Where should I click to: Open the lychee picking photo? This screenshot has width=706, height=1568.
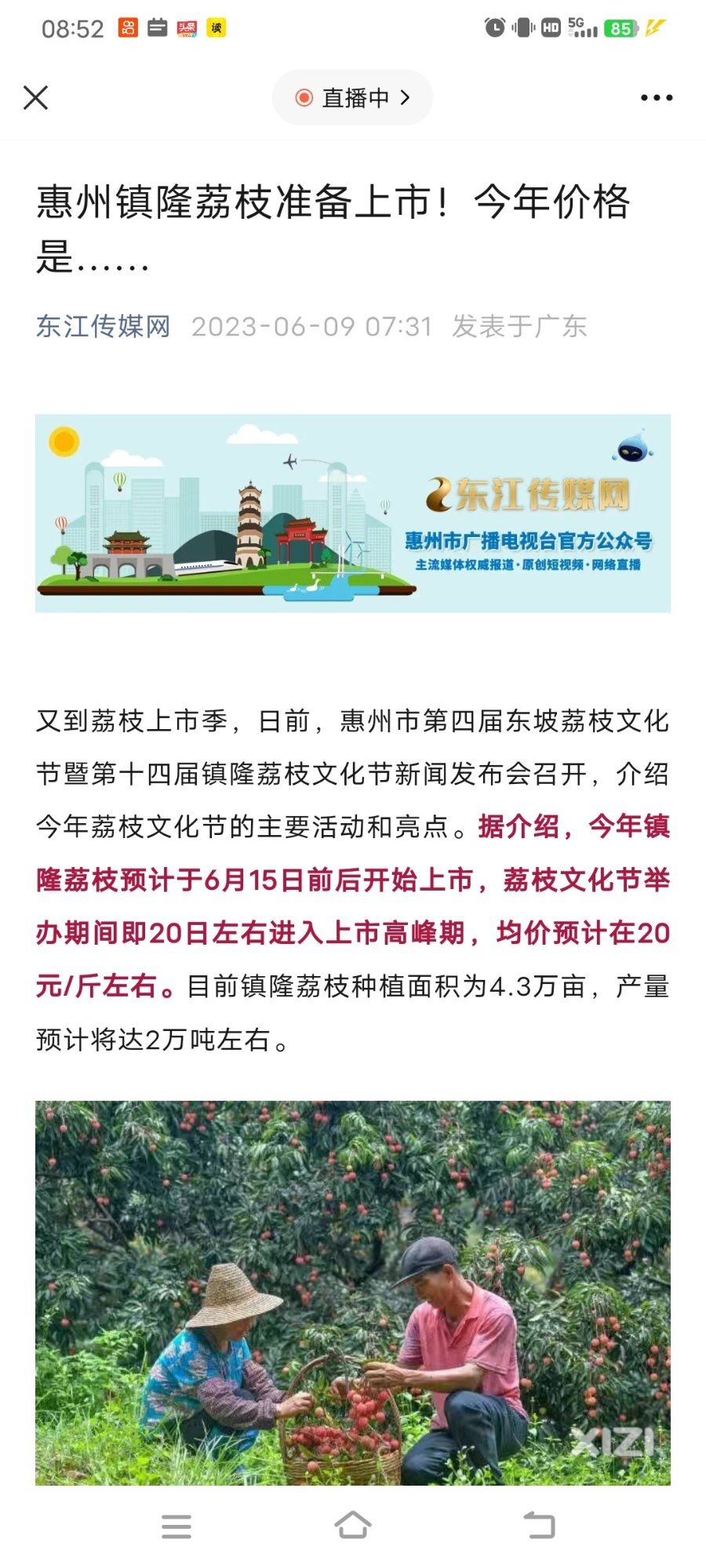point(353,1292)
